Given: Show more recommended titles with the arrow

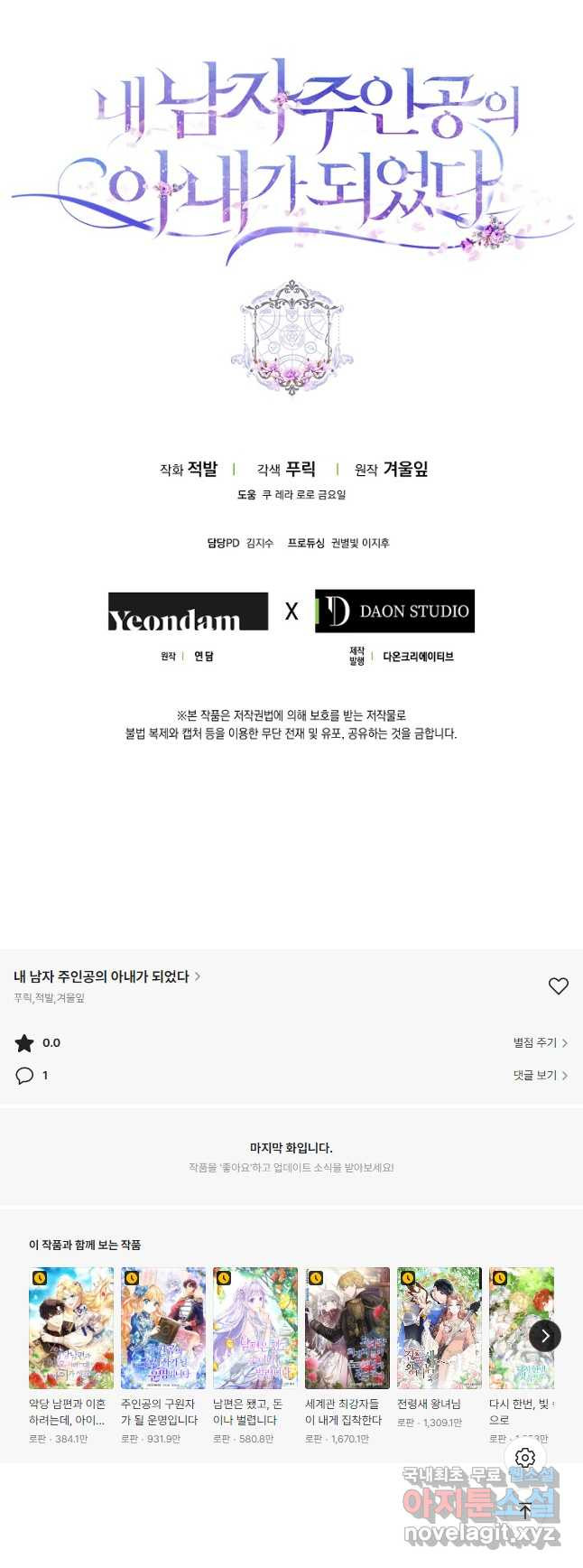Looking at the screenshot, I should pos(545,1336).
